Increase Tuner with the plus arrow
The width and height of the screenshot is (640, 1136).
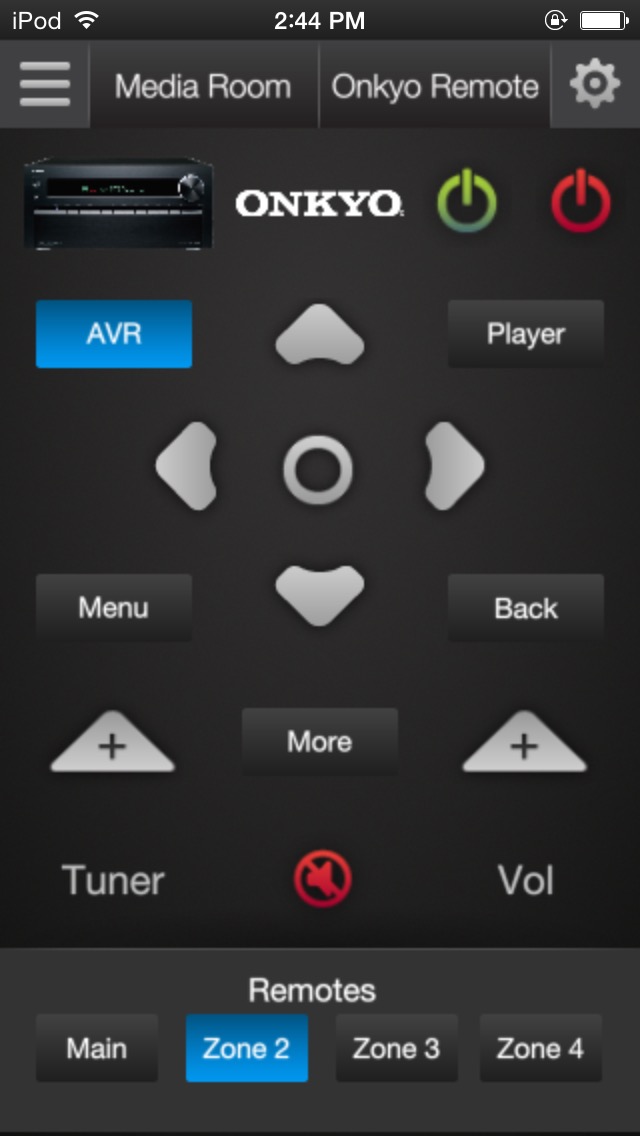pos(113,745)
